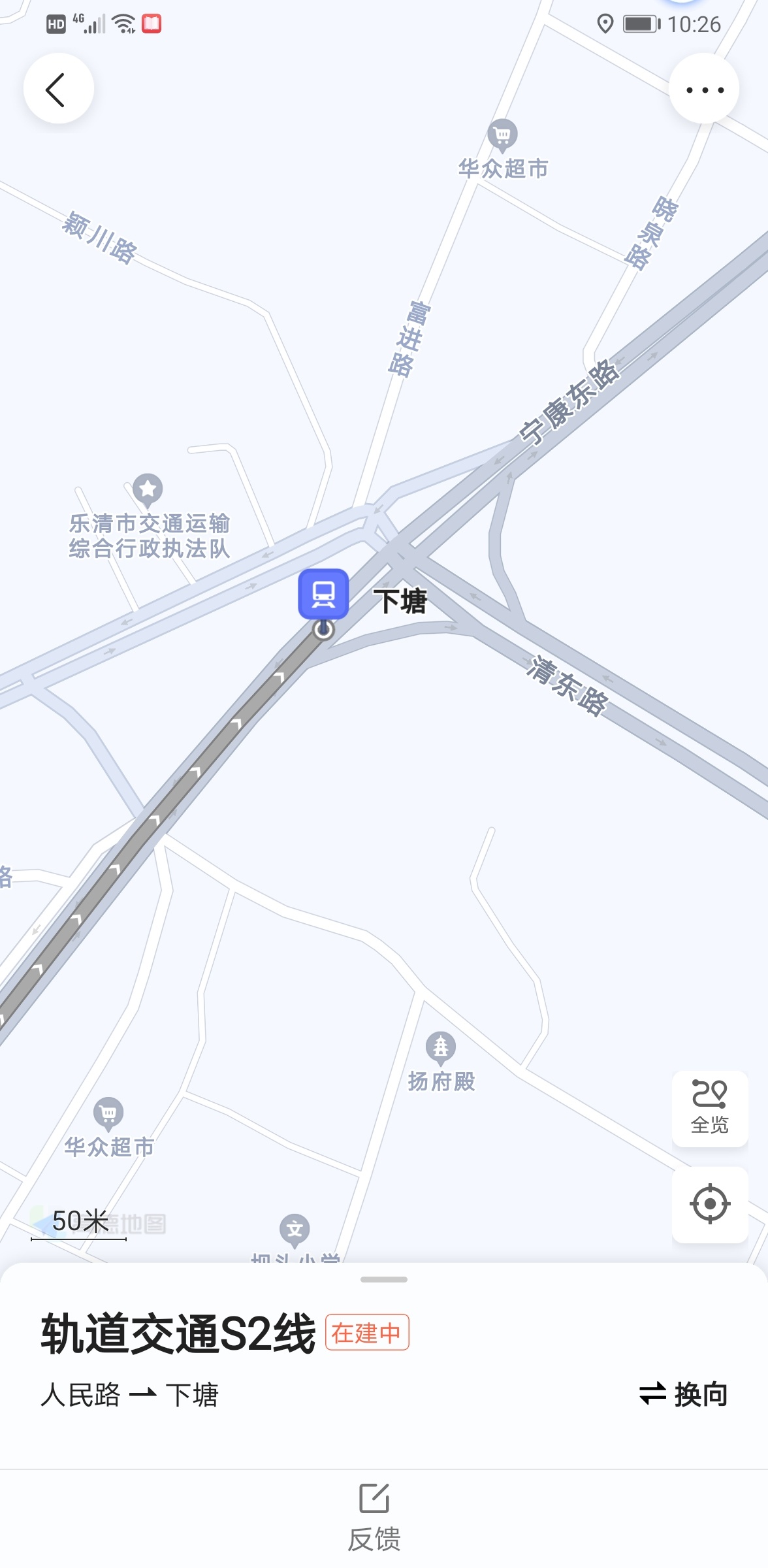Tap the 华众超市 marker near 富进路
The height and width of the screenshot is (1568, 768).
(502, 135)
